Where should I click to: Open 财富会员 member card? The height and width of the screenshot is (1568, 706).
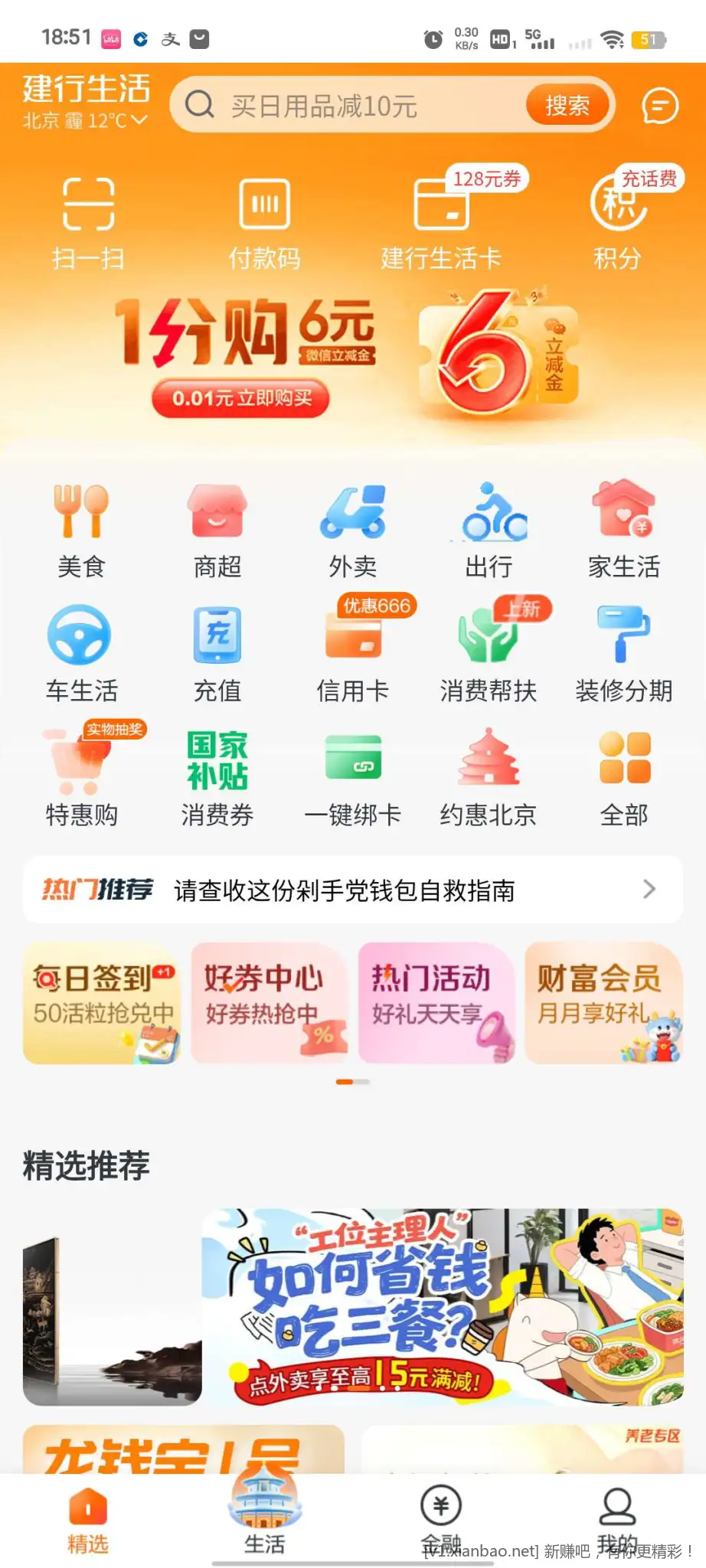603,1003
